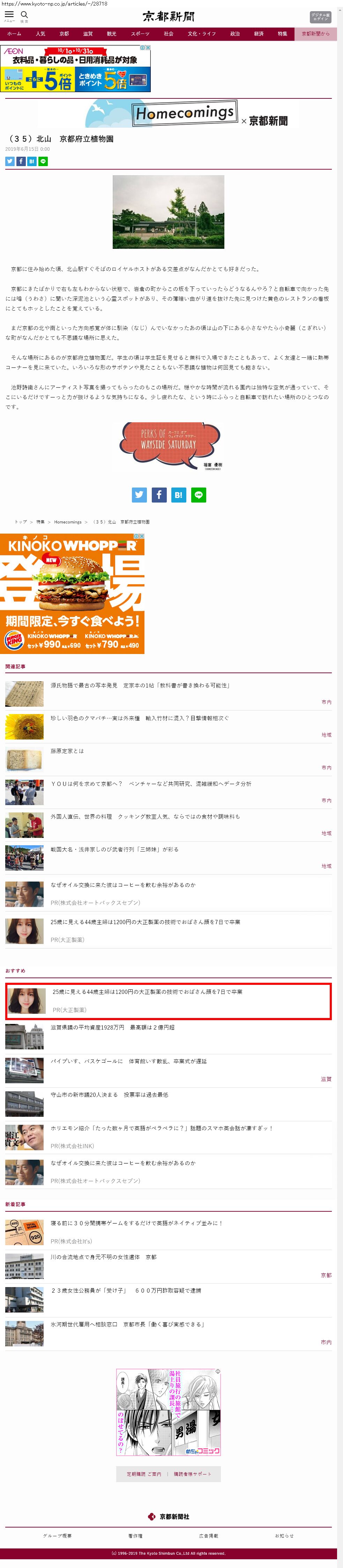Tap the デジタル版ログイン button
343x1568 pixels.
click(x=320, y=16)
